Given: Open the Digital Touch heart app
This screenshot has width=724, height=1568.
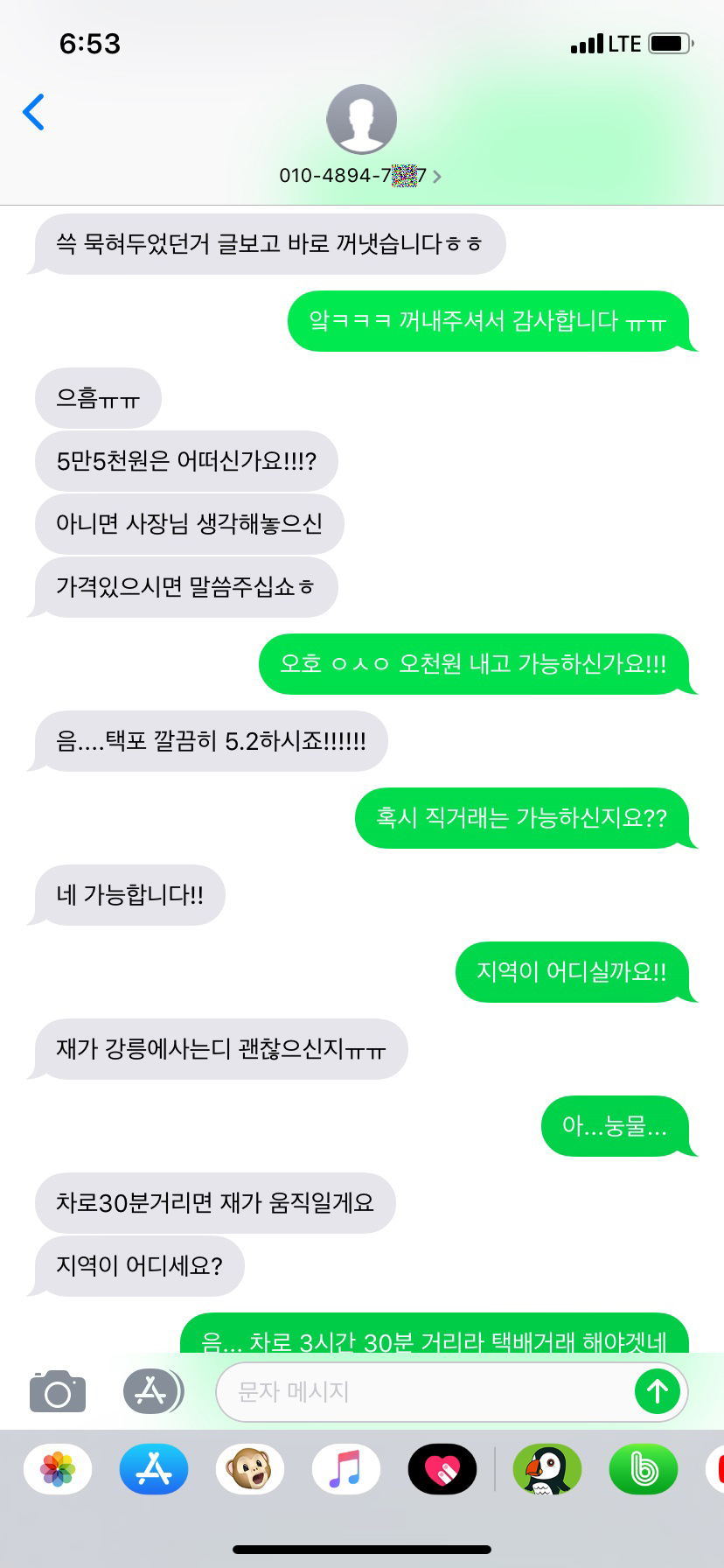Looking at the screenshot, I should click(x=442, y=1469).
